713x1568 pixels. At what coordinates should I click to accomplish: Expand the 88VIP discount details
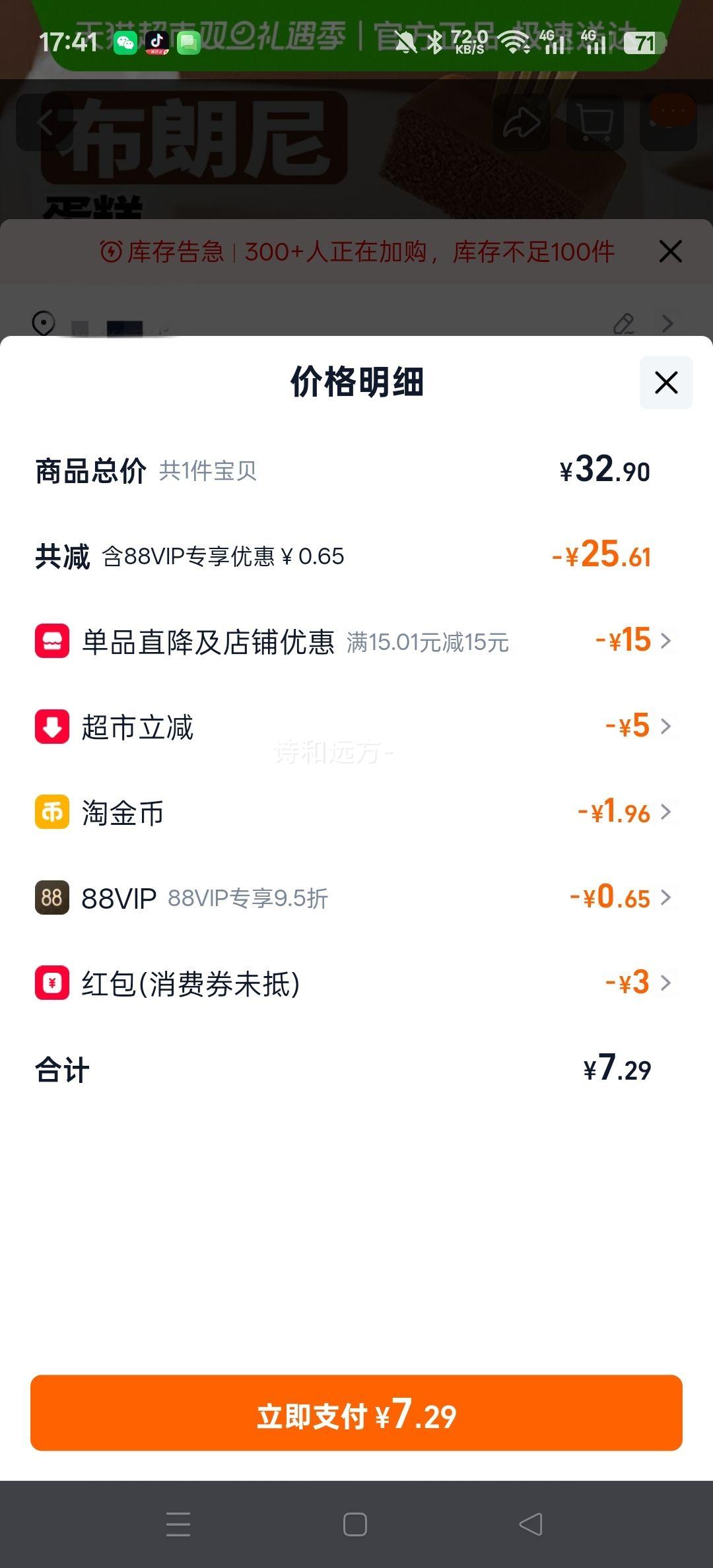[x=667, y=898]
